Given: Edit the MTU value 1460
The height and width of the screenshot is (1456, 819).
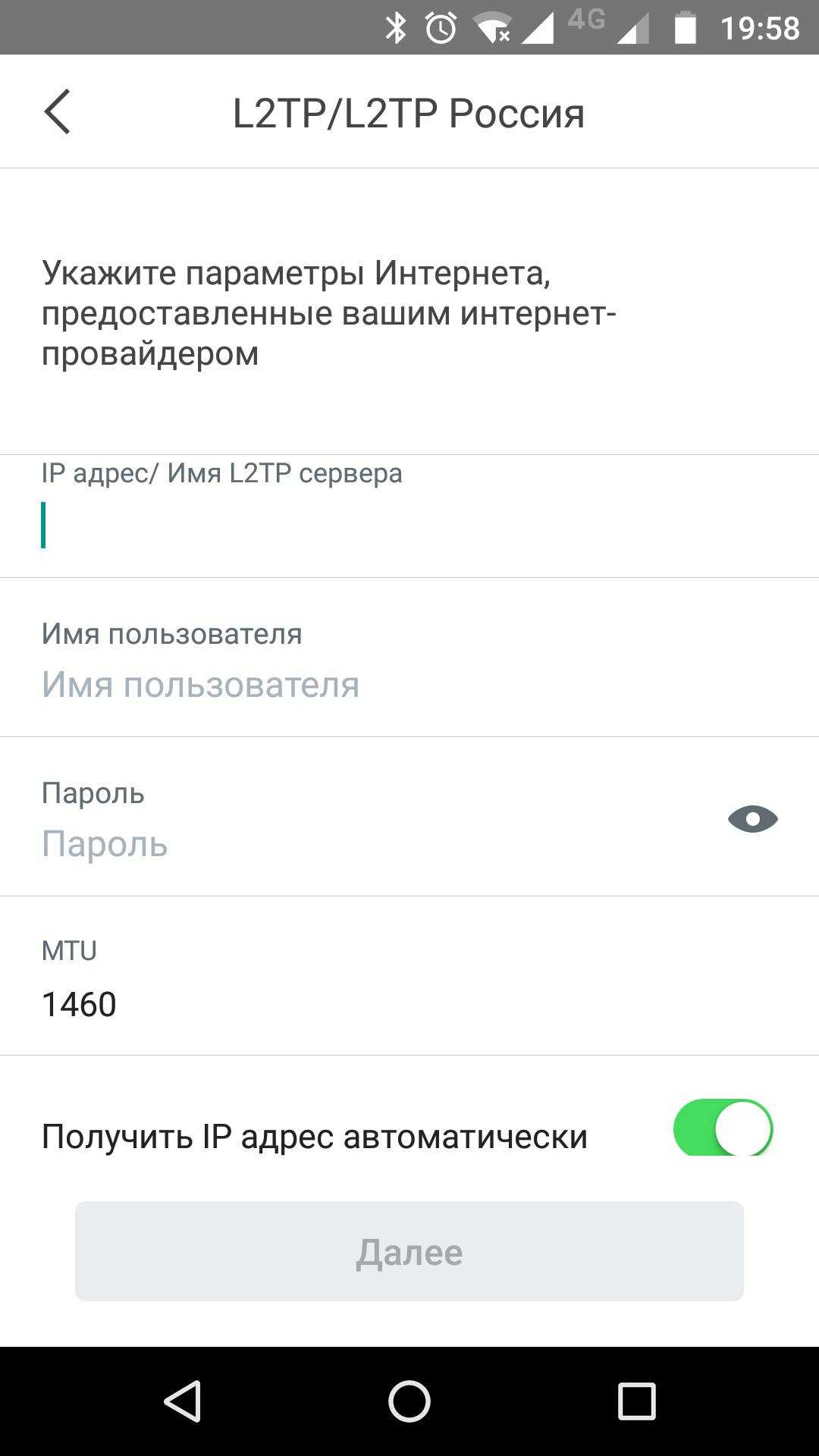Looking at the screenshot, I should pos(409,1004).
